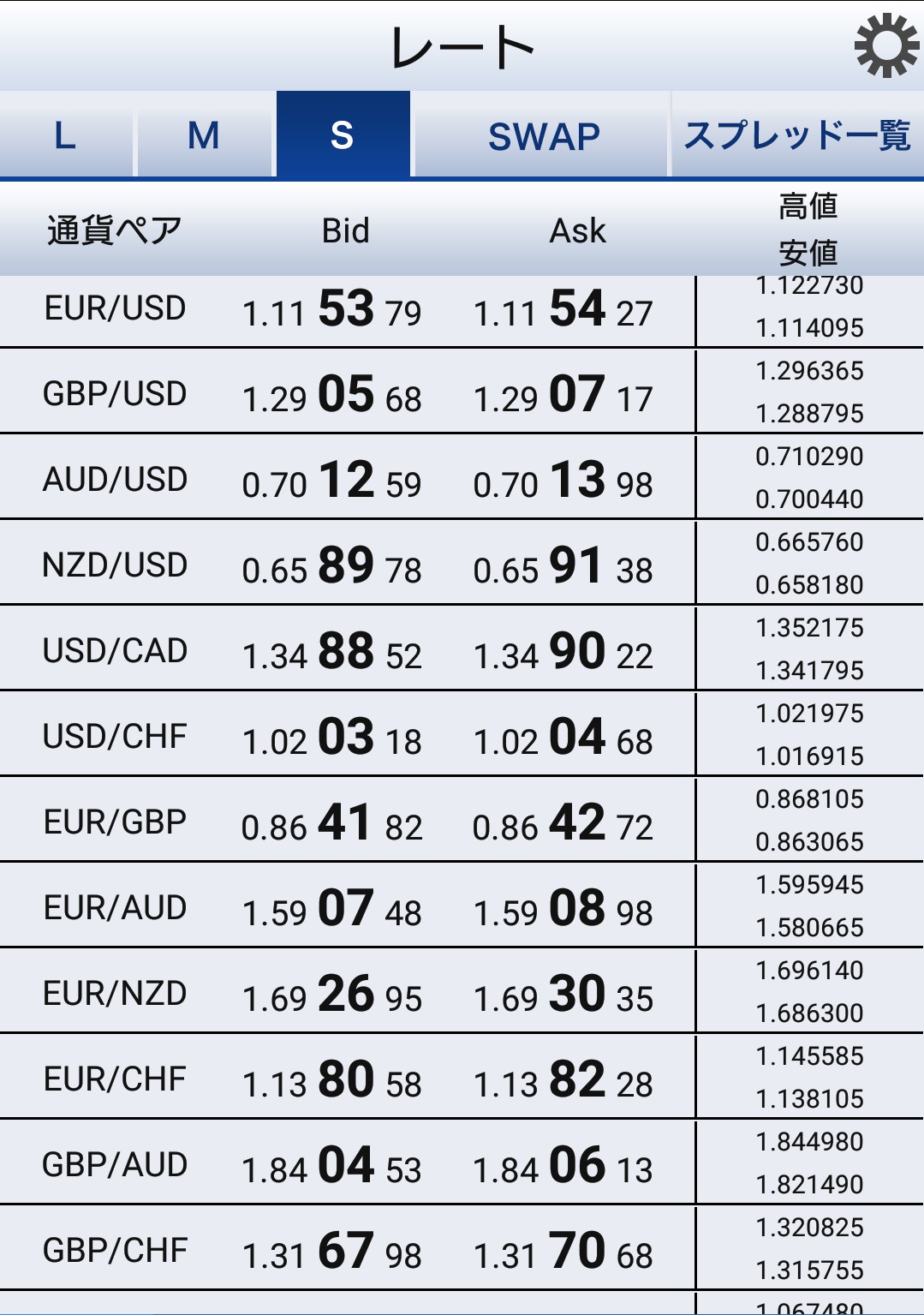The width and height of the screenshot is (924, 1315).
Task: Open the EUR/USD rate row
Action: (115, 308)
